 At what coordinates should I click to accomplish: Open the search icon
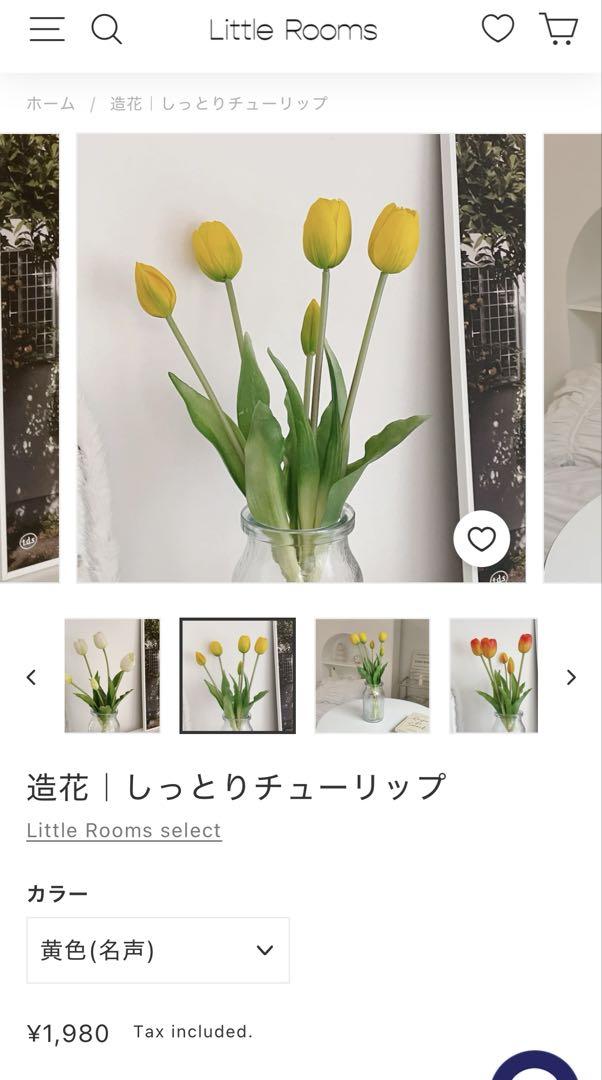tap(107, 30)
